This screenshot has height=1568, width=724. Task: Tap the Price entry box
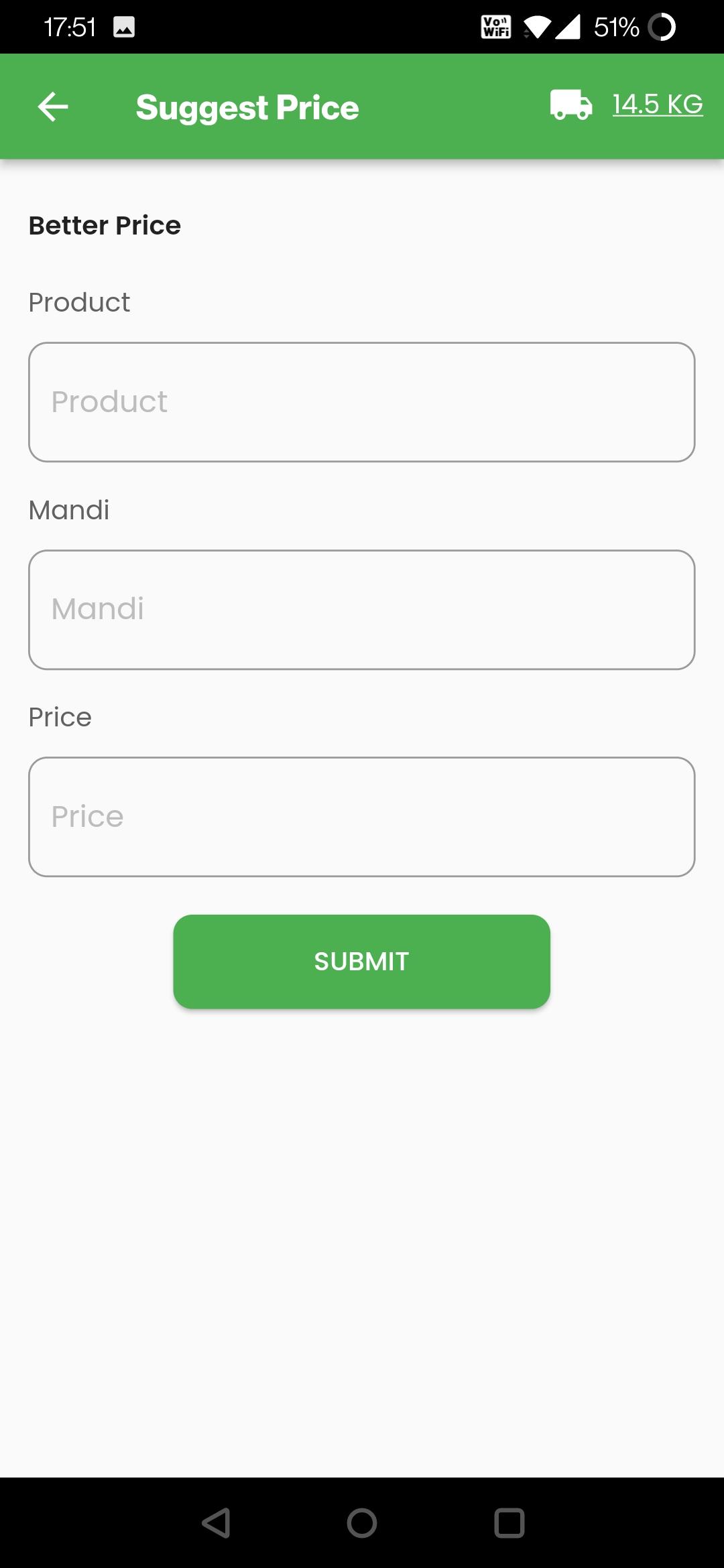point(362,817)
